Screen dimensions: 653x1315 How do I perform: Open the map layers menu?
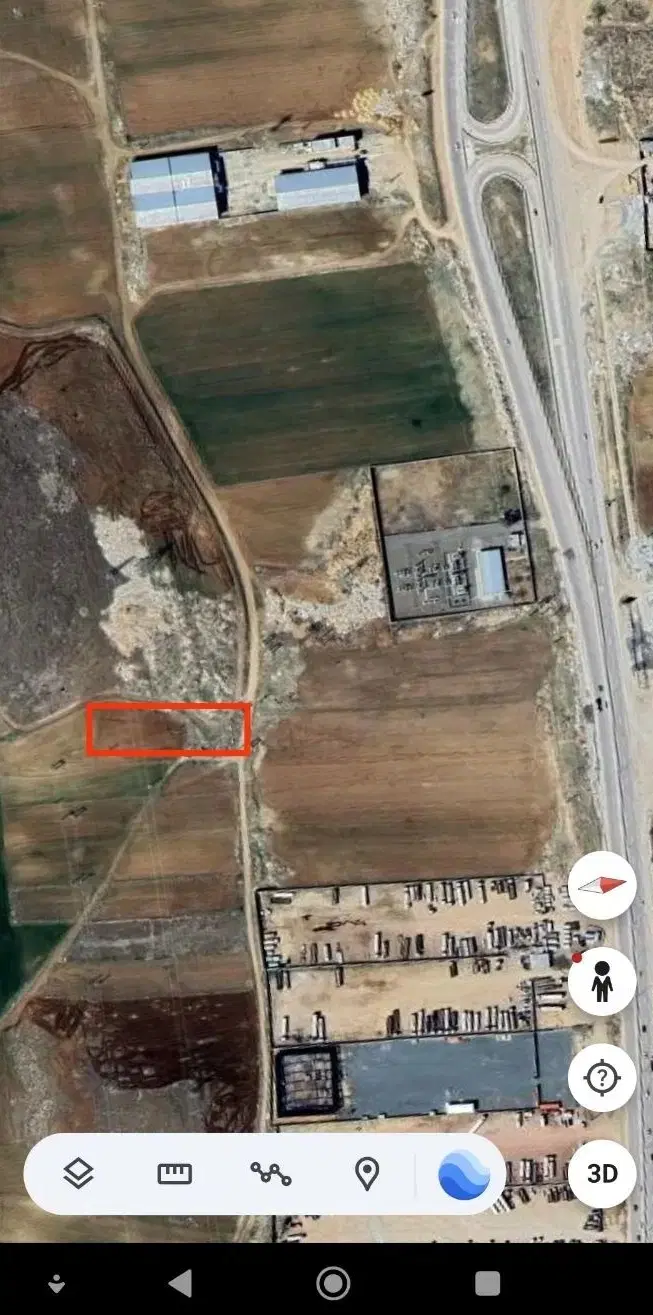point(78,1173)
